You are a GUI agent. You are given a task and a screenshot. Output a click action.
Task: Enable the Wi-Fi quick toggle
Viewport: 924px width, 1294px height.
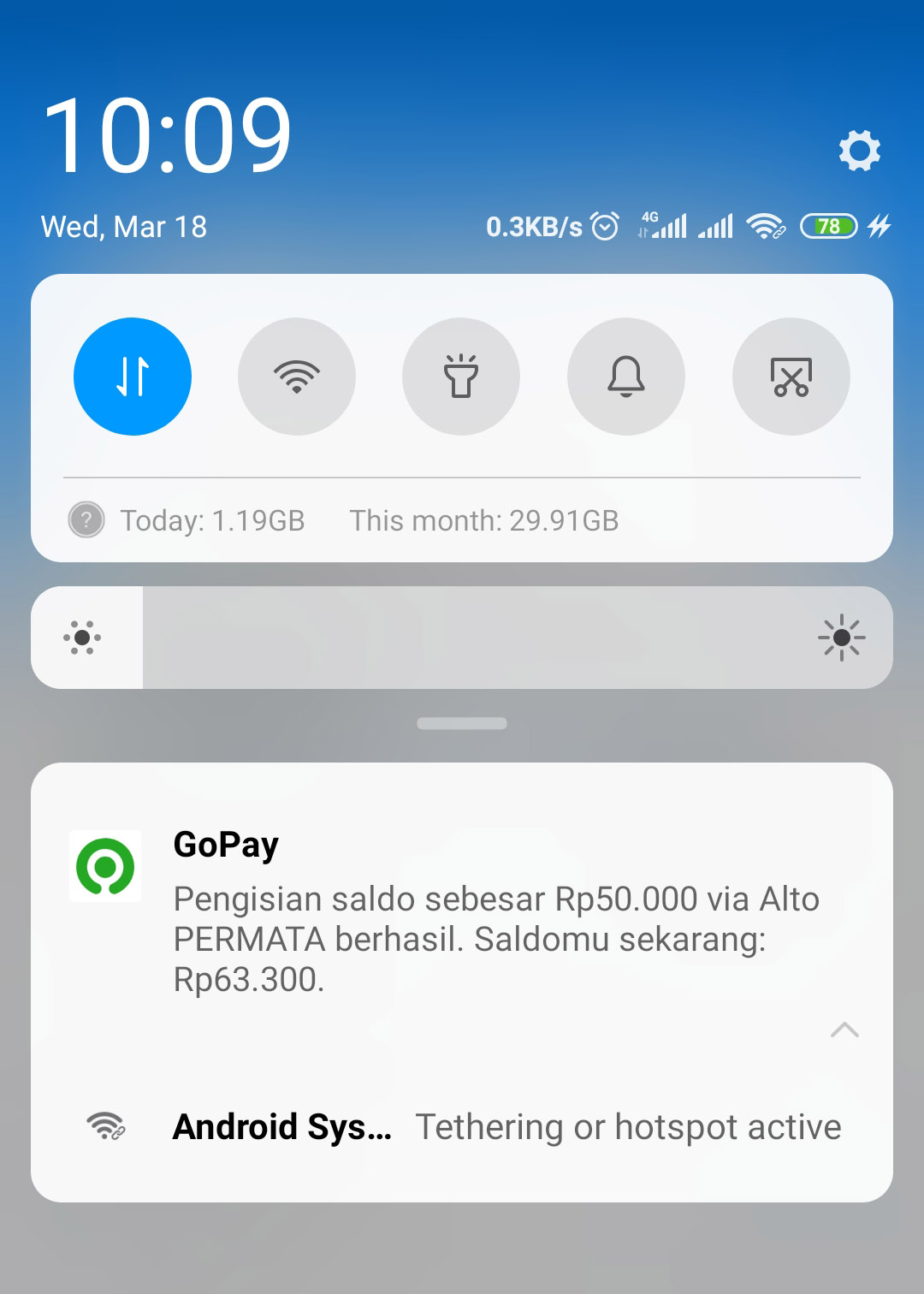click(297, 377)
